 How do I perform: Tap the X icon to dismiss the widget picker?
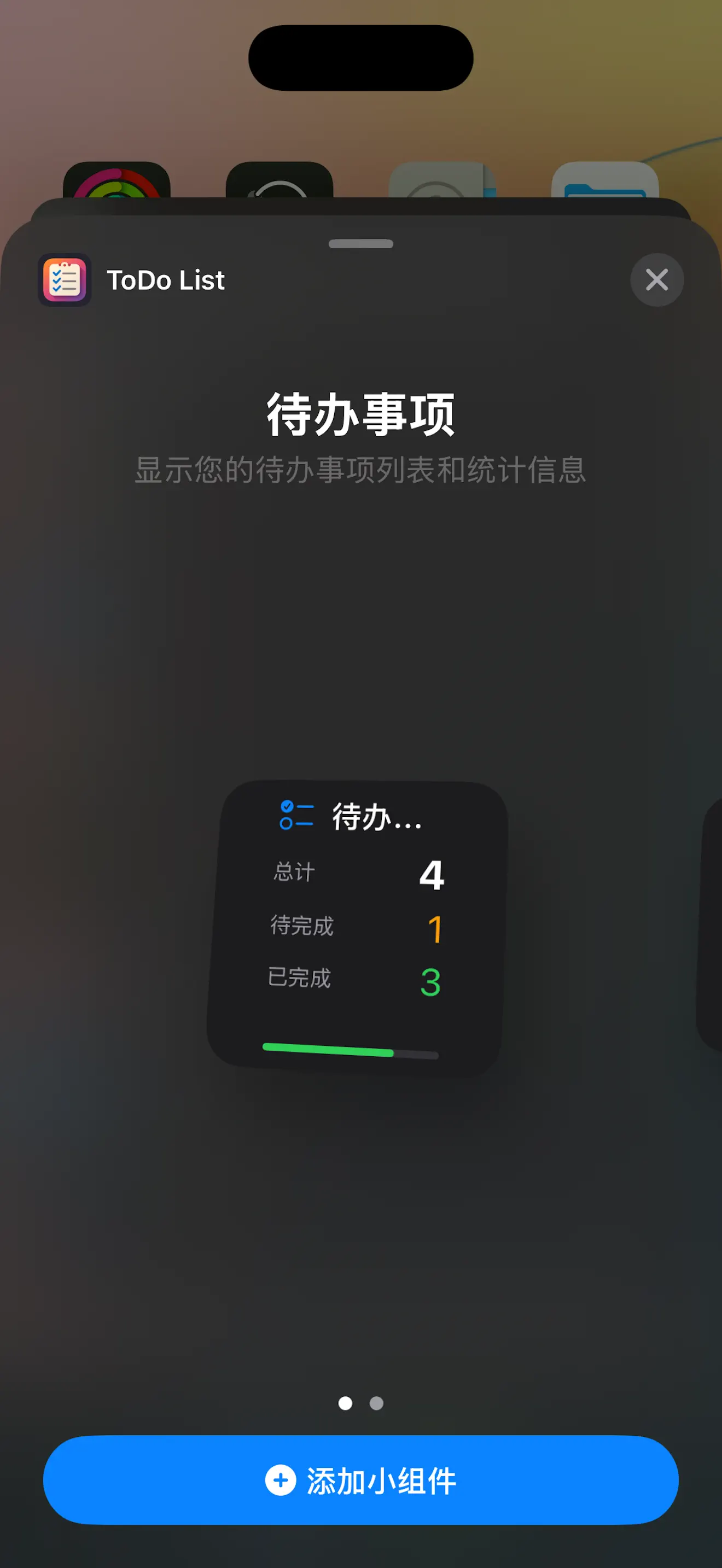pyautogui.click(x=656, y=280)
